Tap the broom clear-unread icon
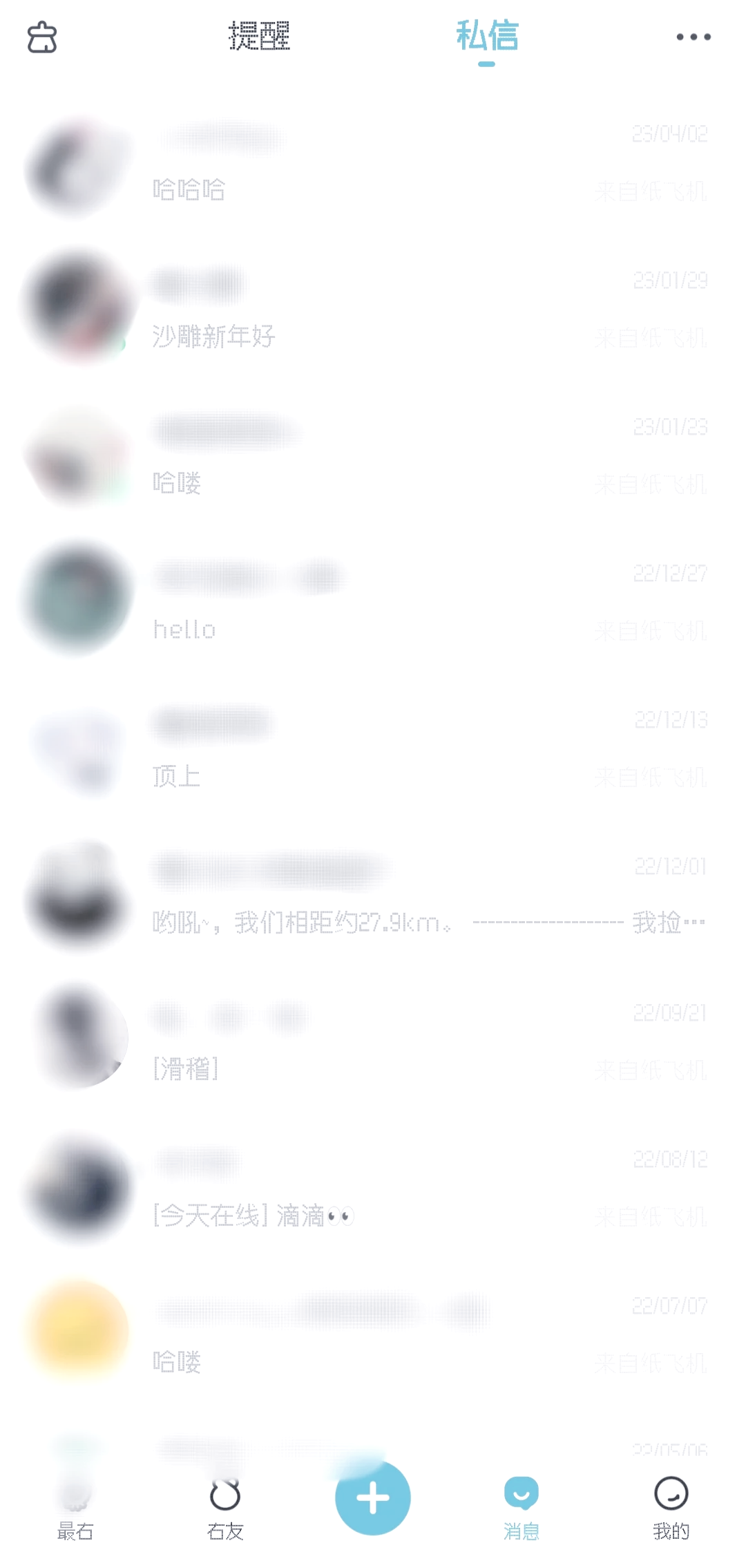Screen dimensions: 746x1568 coord(42,37)
